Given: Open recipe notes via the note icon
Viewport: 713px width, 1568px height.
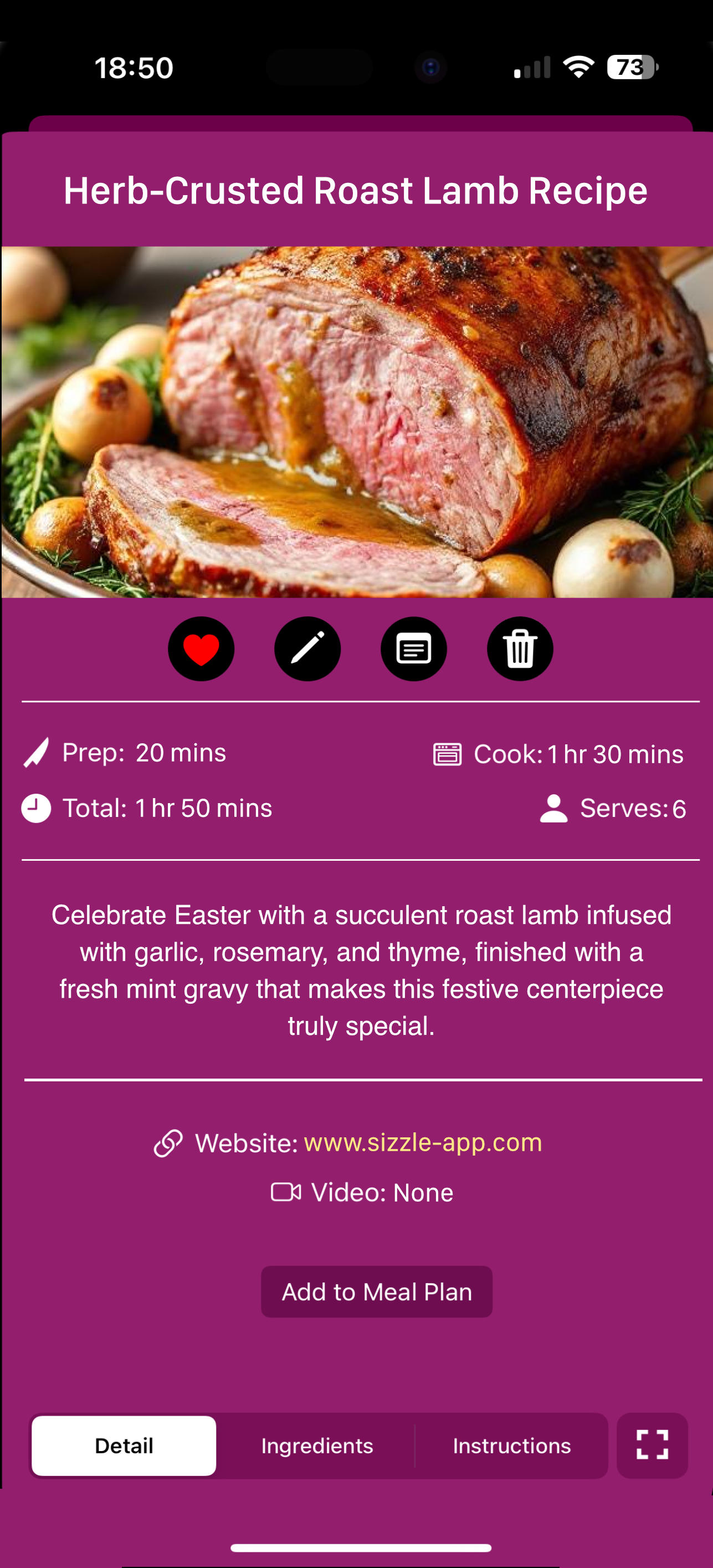Looking at the screenshot, I should coord(414,649).
